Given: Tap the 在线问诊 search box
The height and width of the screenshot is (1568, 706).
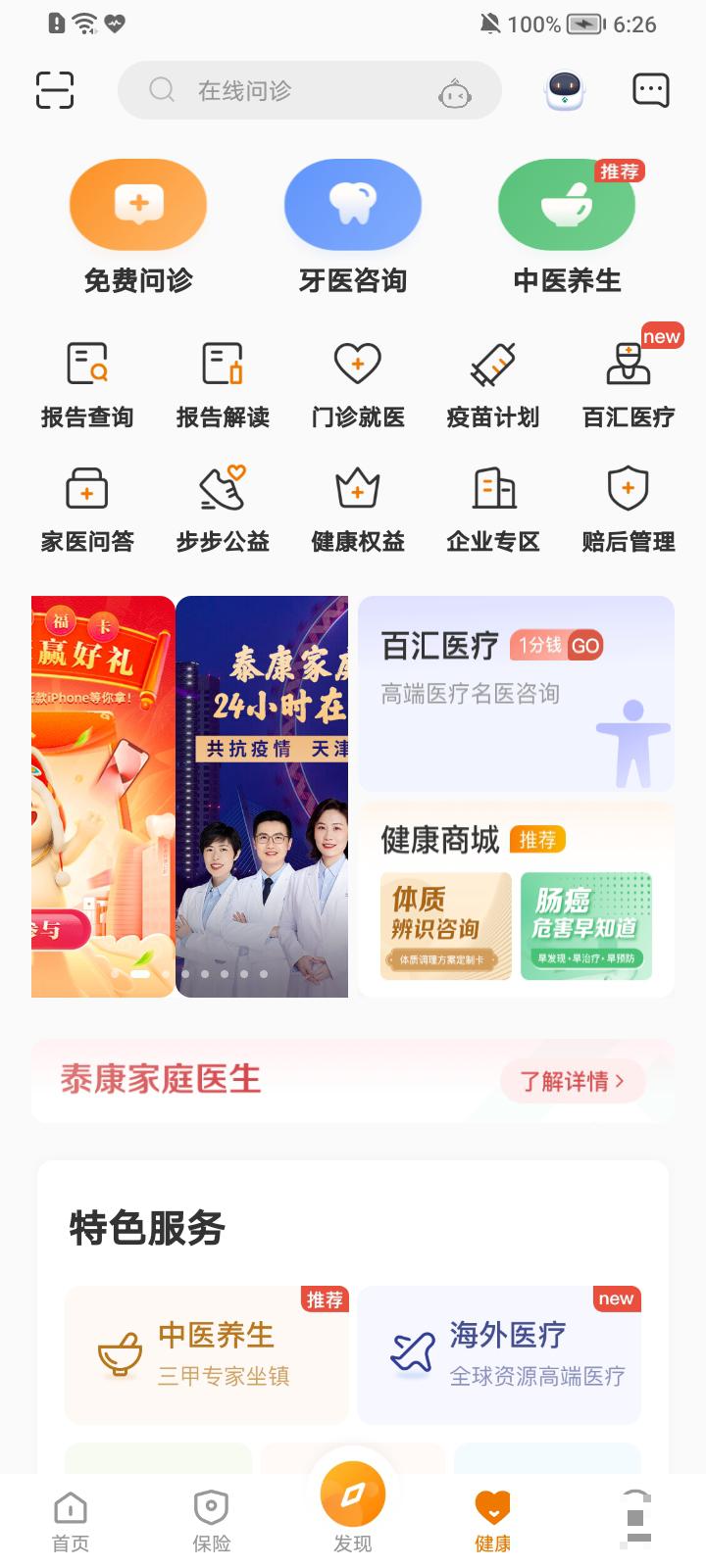Looking at the screenshot, I should (x=294, y=91).
